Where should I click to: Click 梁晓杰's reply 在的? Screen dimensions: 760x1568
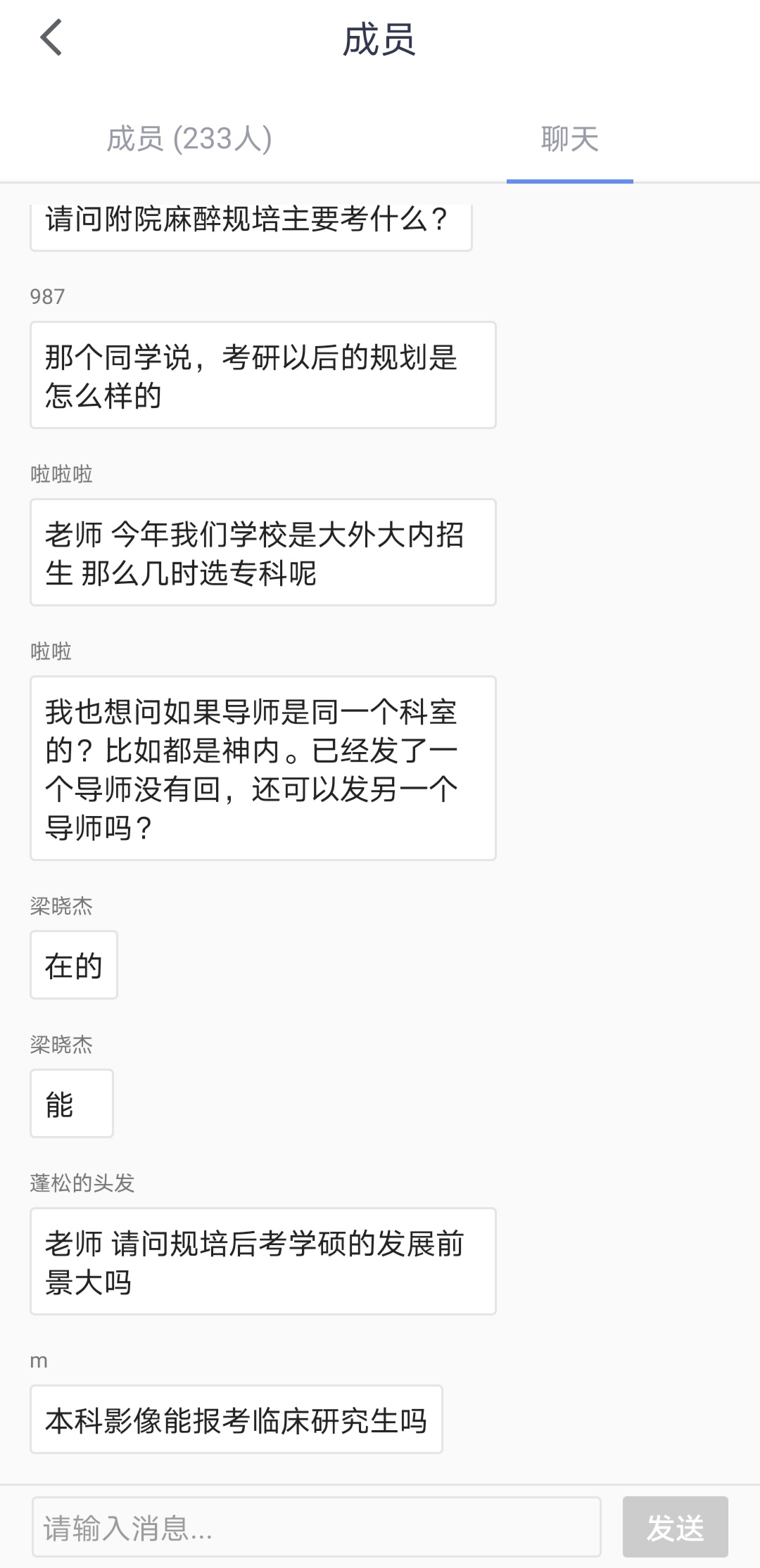[73, 964]
